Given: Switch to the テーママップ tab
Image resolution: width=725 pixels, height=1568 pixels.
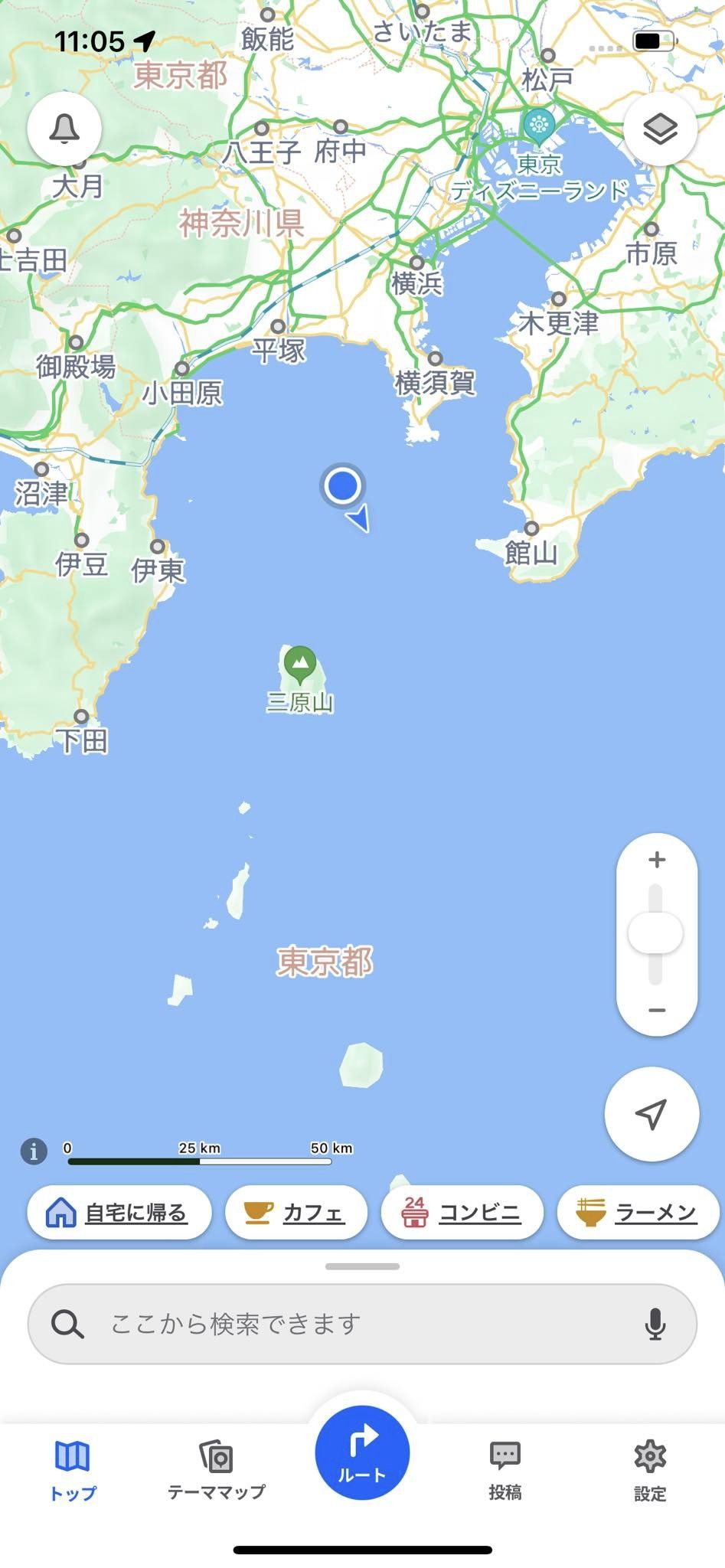Looking at the screenshot, I should (x=217, y=1470).
